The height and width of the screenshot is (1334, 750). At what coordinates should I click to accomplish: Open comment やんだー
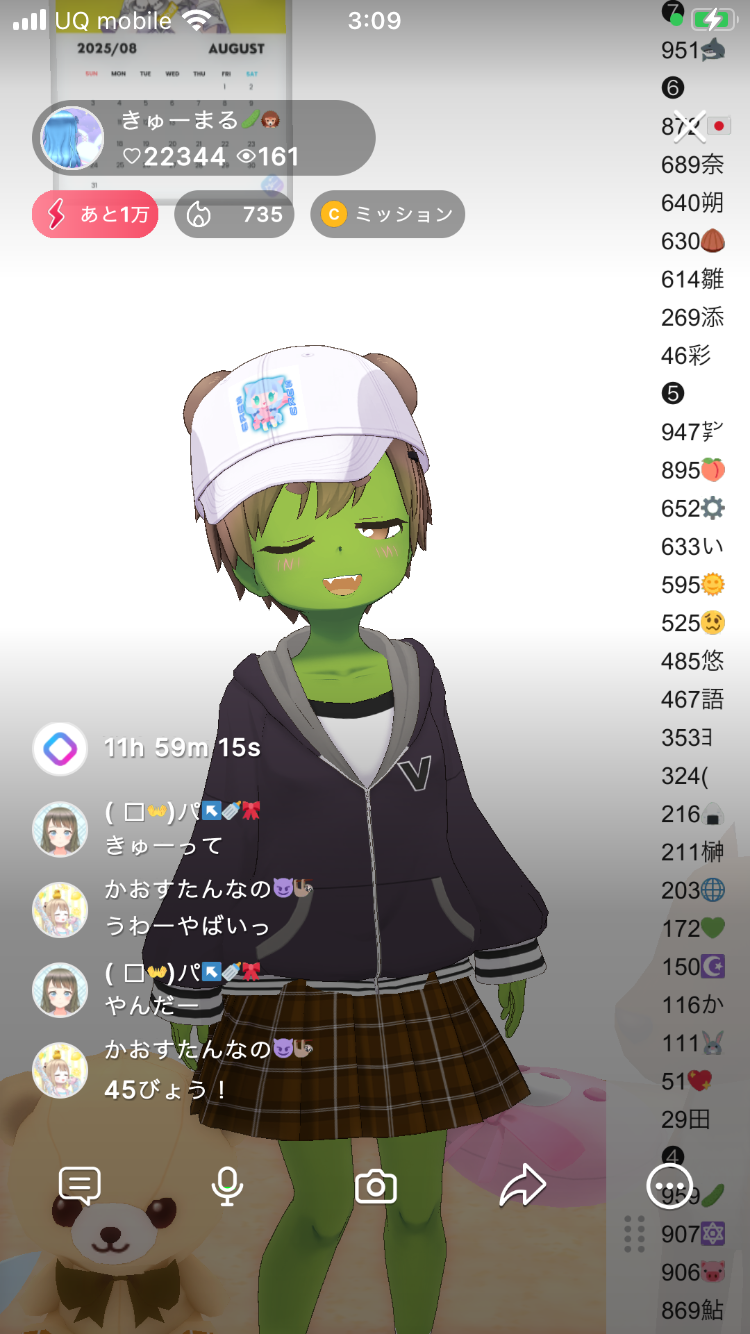tap(140, 1005)
